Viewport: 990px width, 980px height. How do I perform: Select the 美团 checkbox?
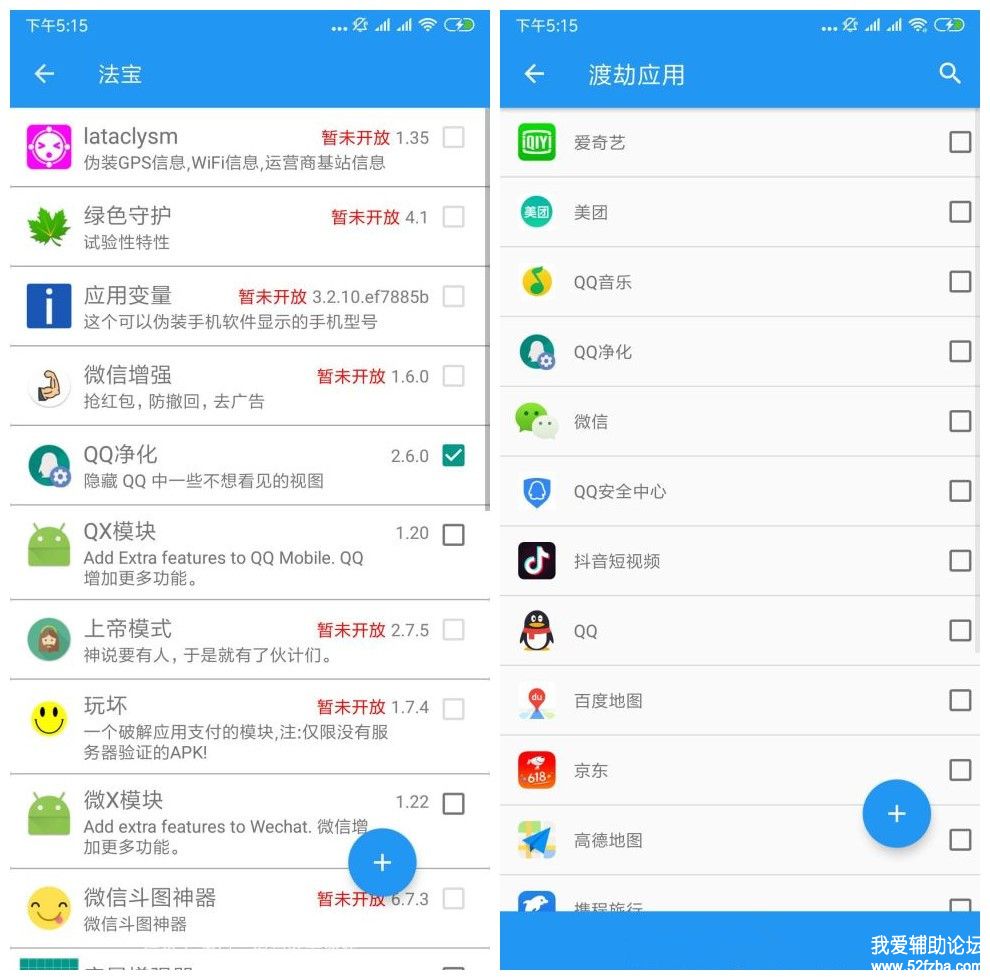tap(960, 212)
